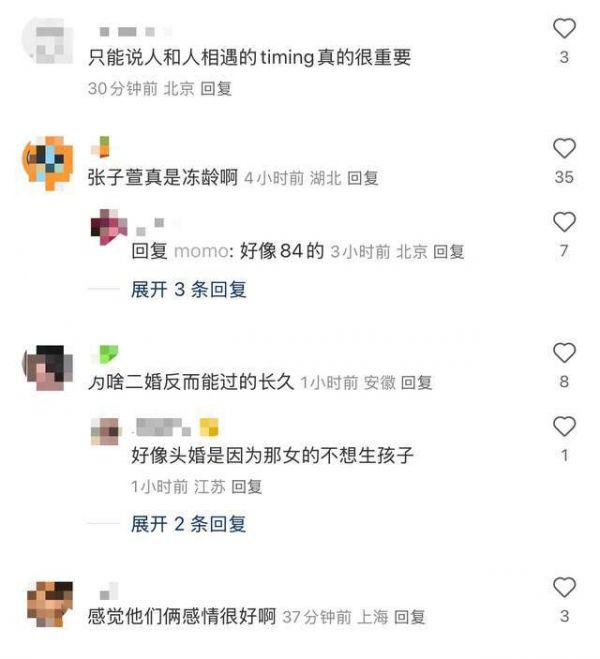Screen dimensions: 600x659
Task: Reply to the 不想生孩子 comment
Action: pos(247,487)
